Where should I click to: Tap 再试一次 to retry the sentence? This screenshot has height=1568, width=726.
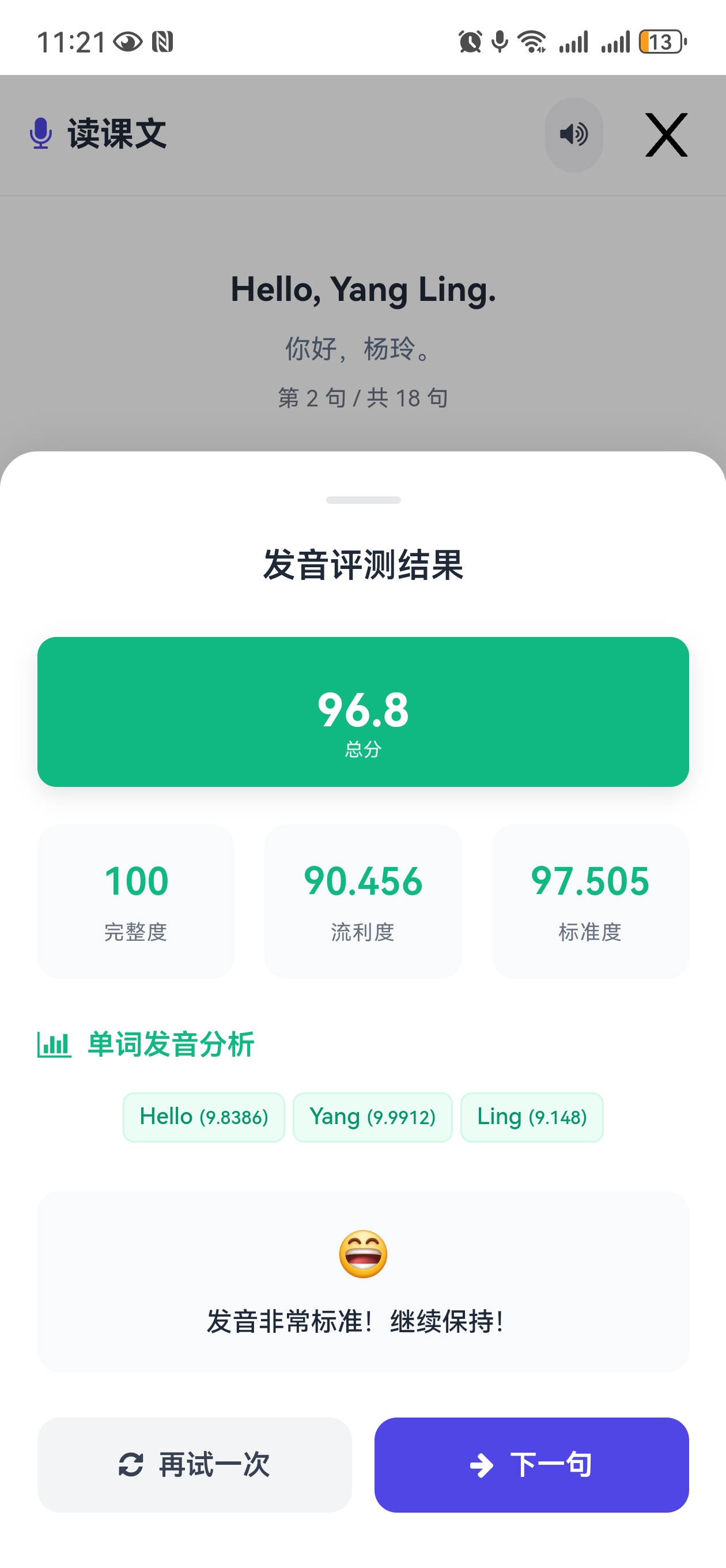click(x=194, y=1464)
